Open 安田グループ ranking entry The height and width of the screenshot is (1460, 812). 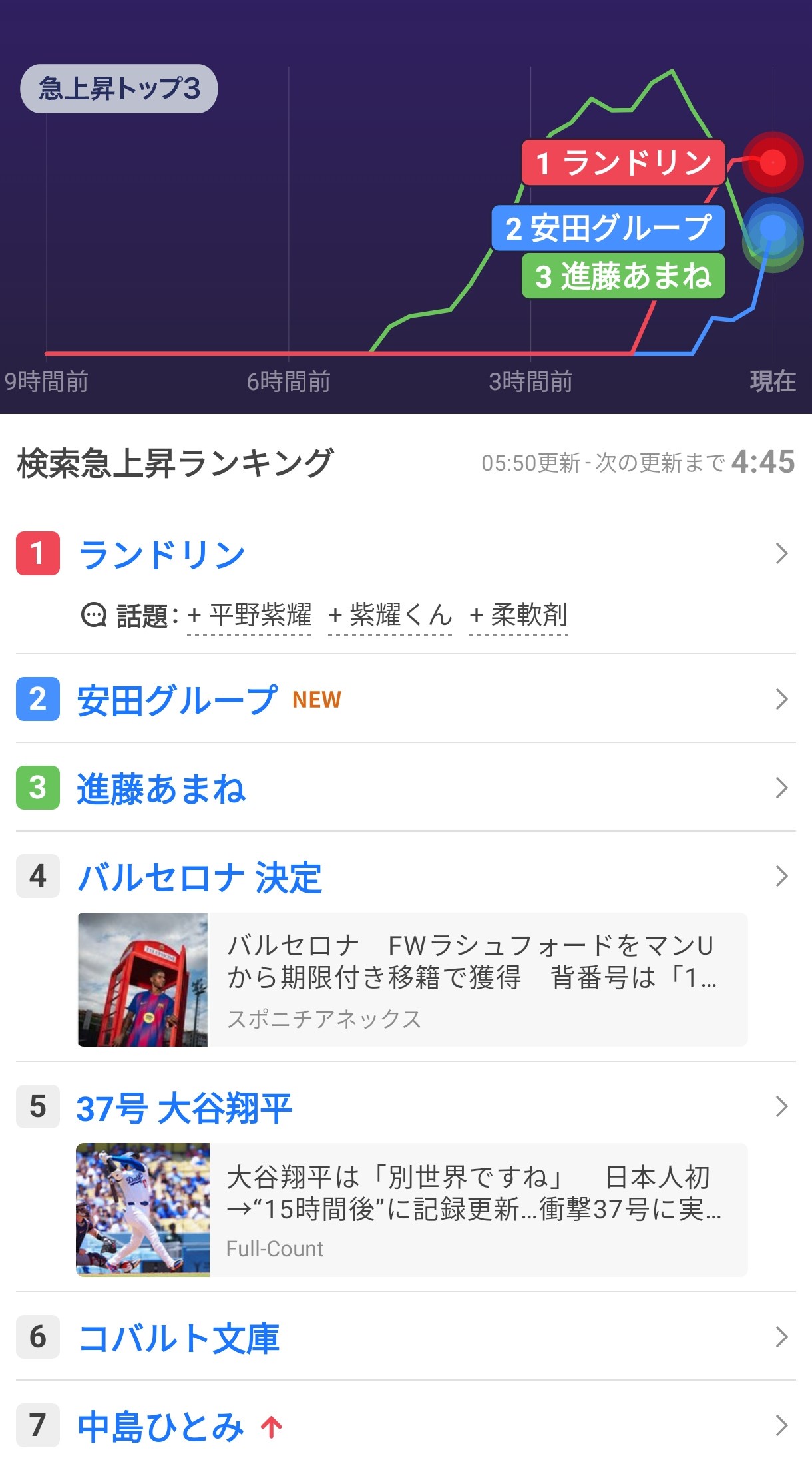click(177, 700)
